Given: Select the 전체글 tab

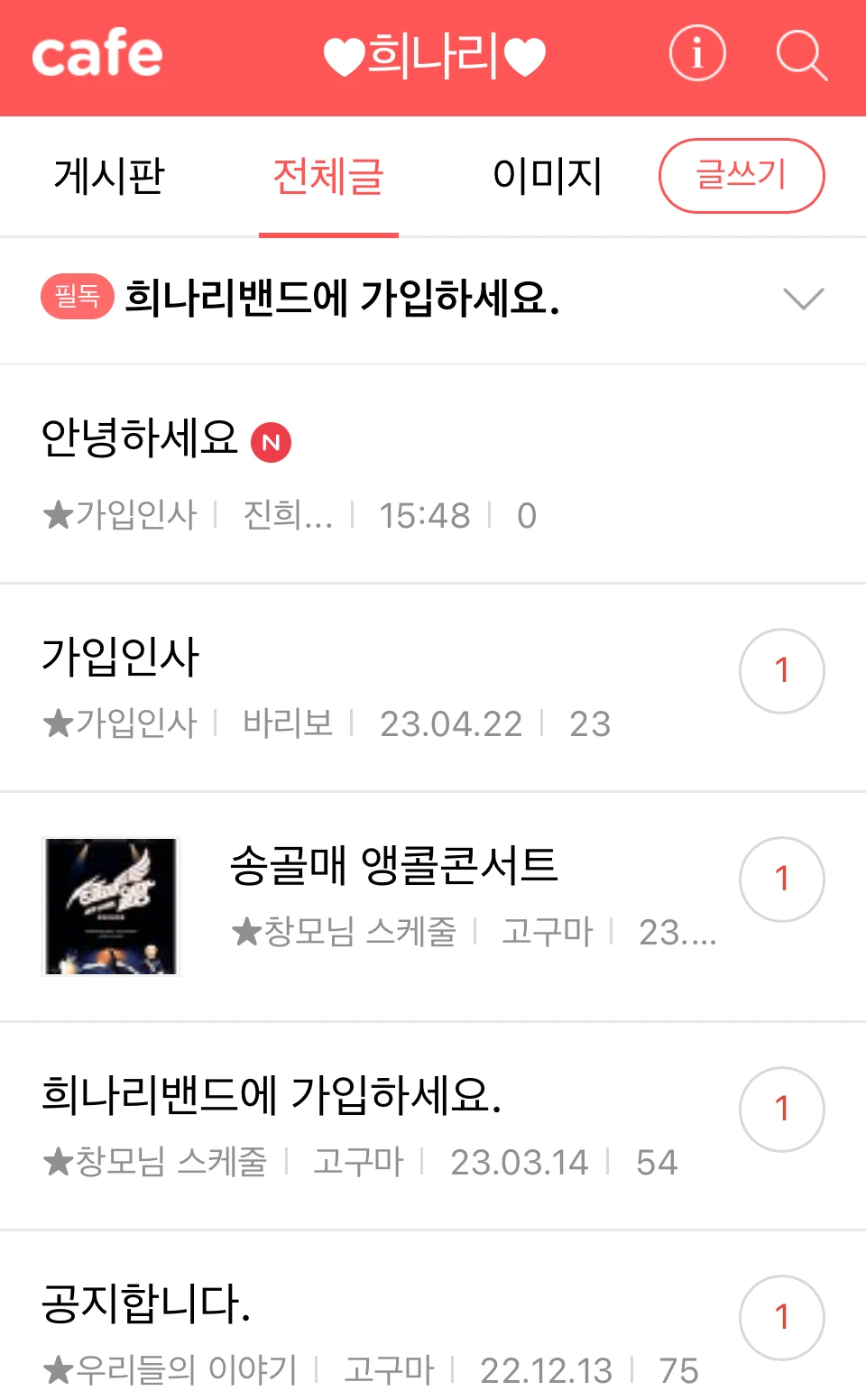Looking at the screenshot, I should click(328, 176).
